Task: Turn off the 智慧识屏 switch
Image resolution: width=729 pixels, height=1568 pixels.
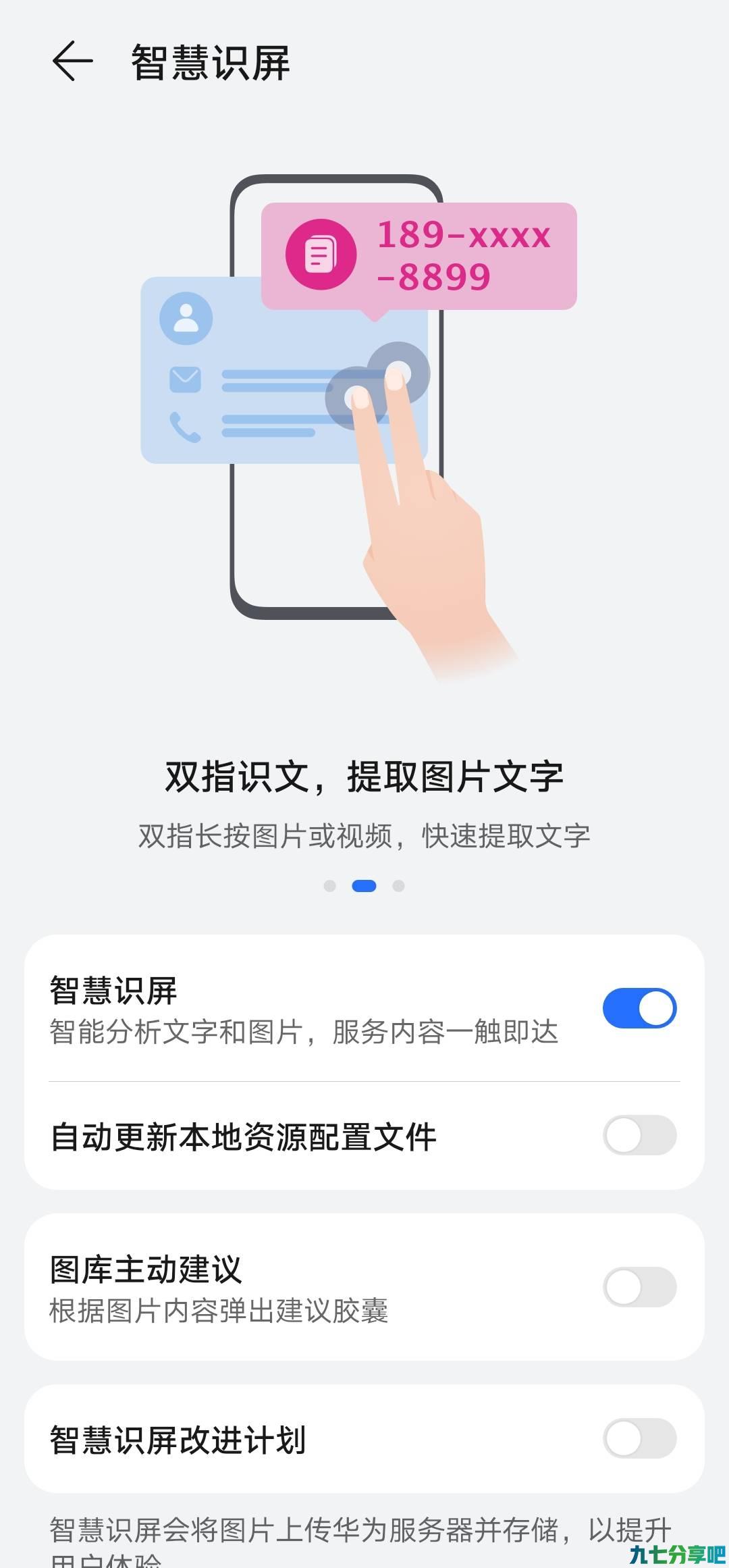Action: (639, 1008)
